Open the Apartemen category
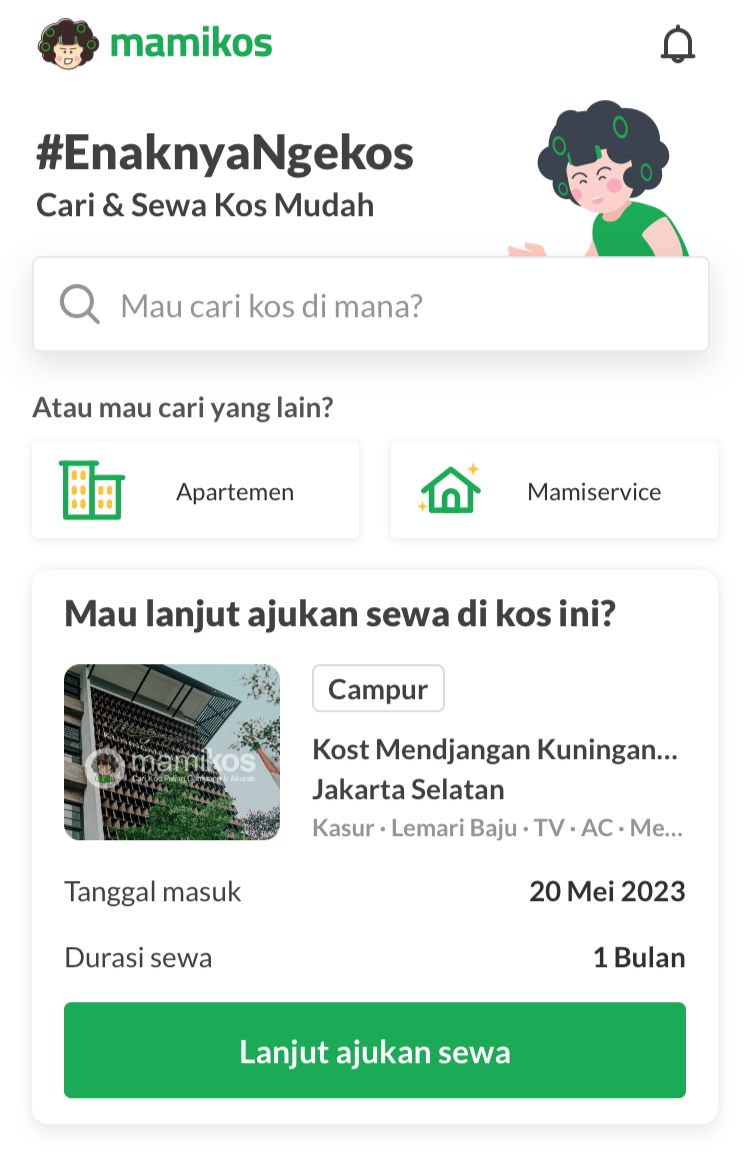This screenshot has height=1155, width=750. tap(196, 491)
